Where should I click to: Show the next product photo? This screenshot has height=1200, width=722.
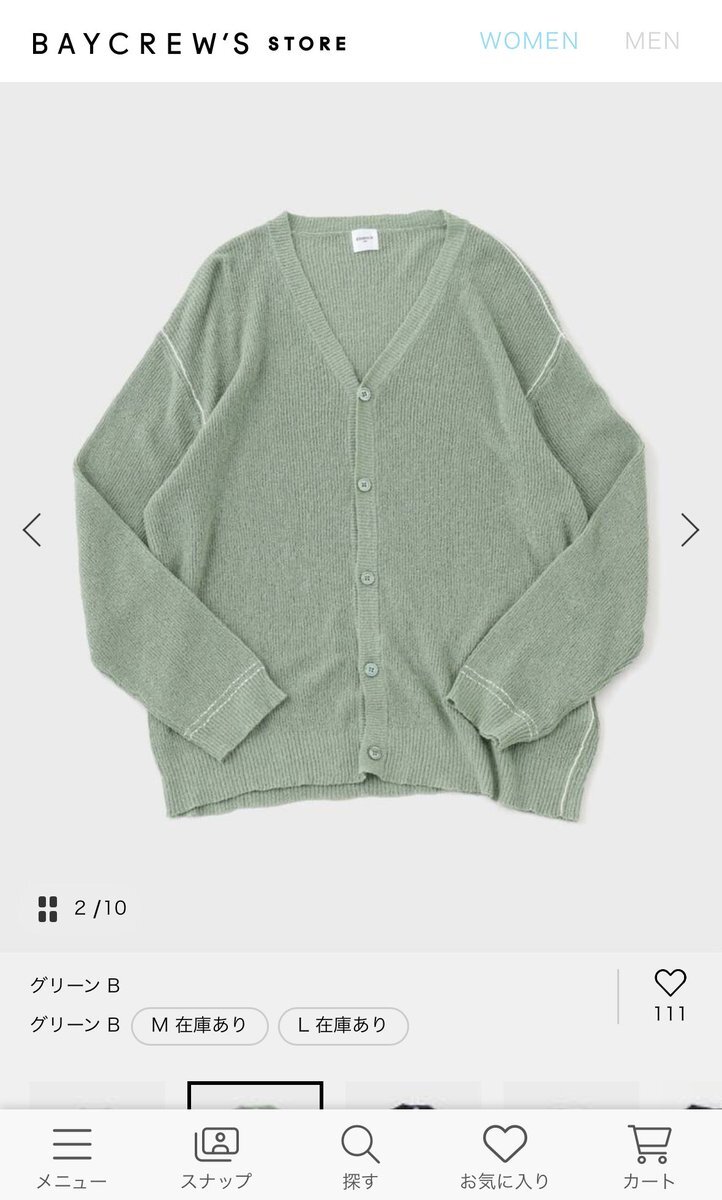(x=689, y=529)
